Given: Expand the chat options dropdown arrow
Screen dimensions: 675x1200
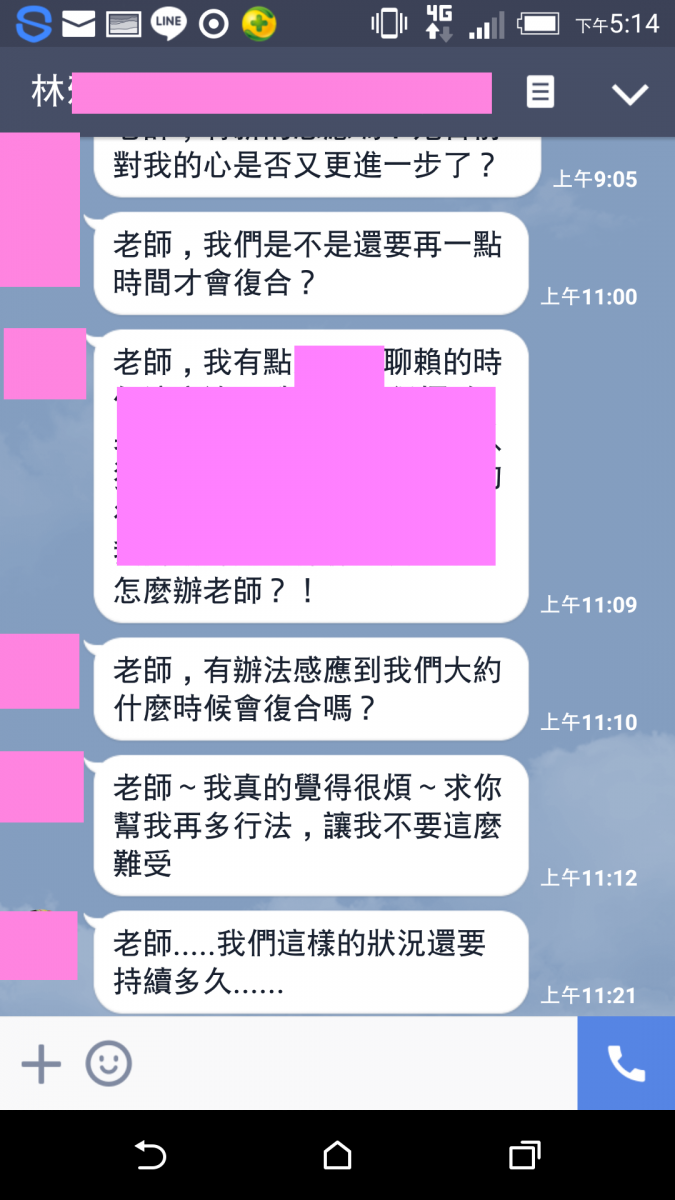Looking at the screenshot, I should point(630,94).
